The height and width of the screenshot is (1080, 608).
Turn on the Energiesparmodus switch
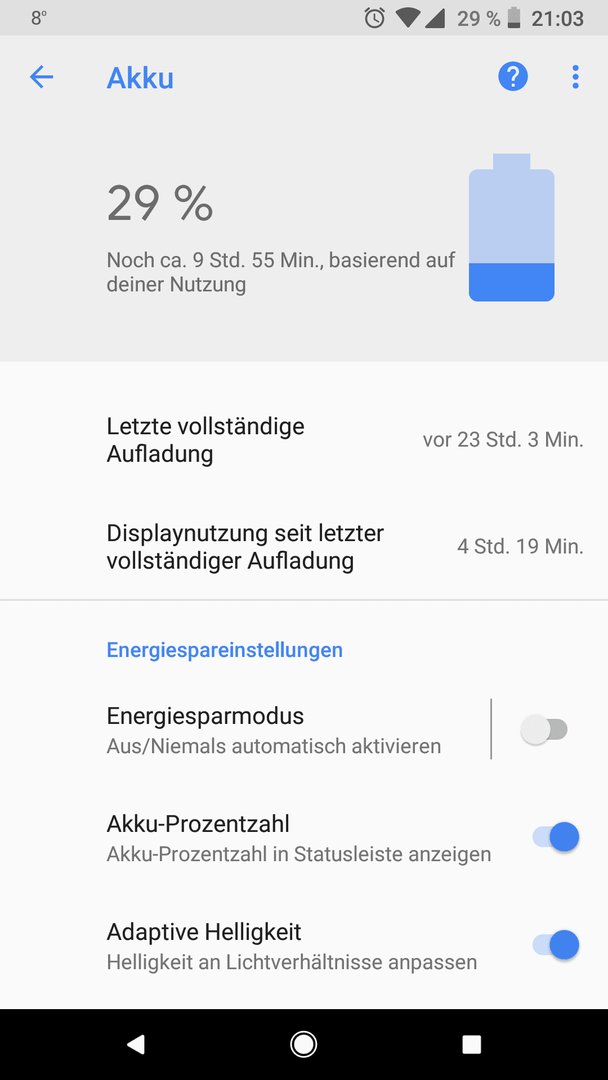pyautogui.click(x=544, y=729)
